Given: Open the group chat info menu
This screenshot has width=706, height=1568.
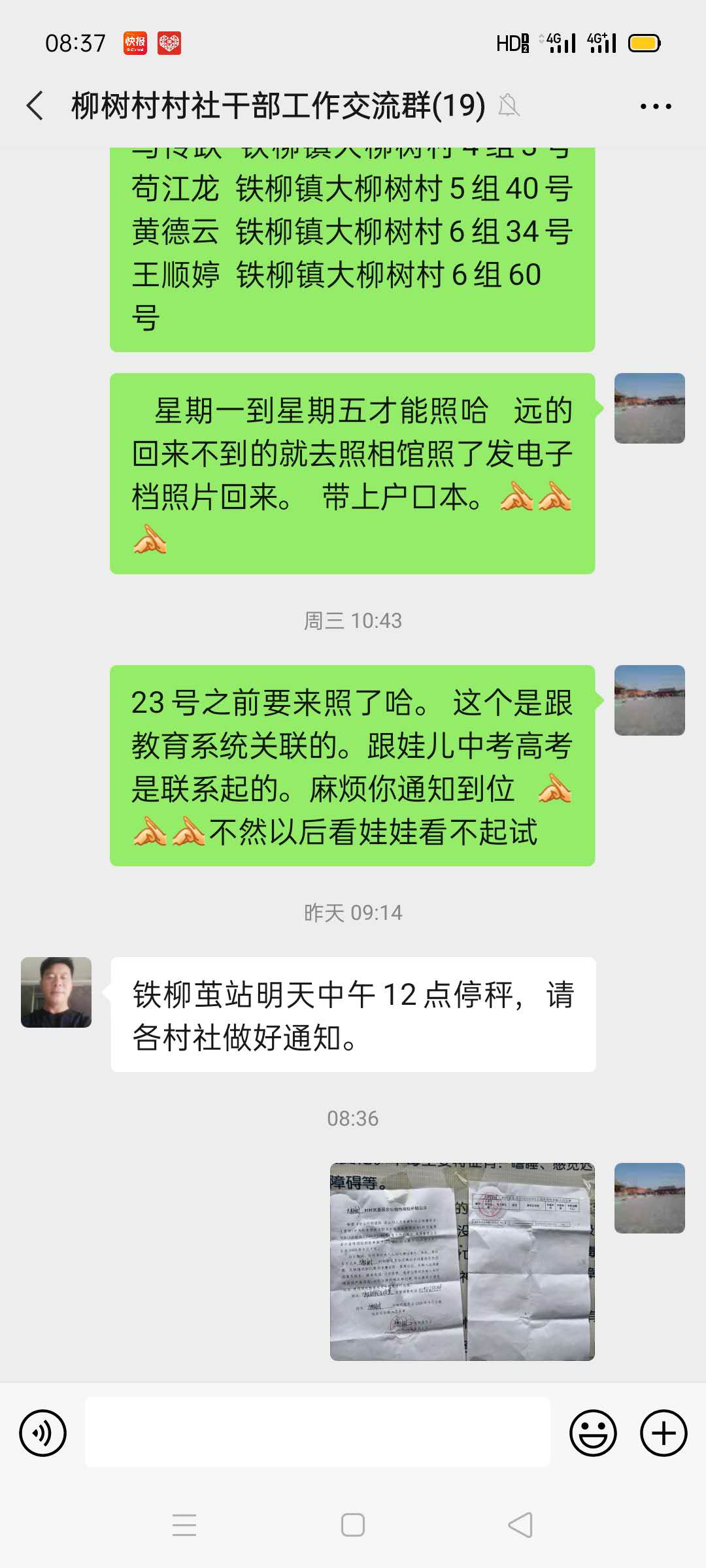Looking at the screenshot, I should pyautogui.click(x=655, y=106).
